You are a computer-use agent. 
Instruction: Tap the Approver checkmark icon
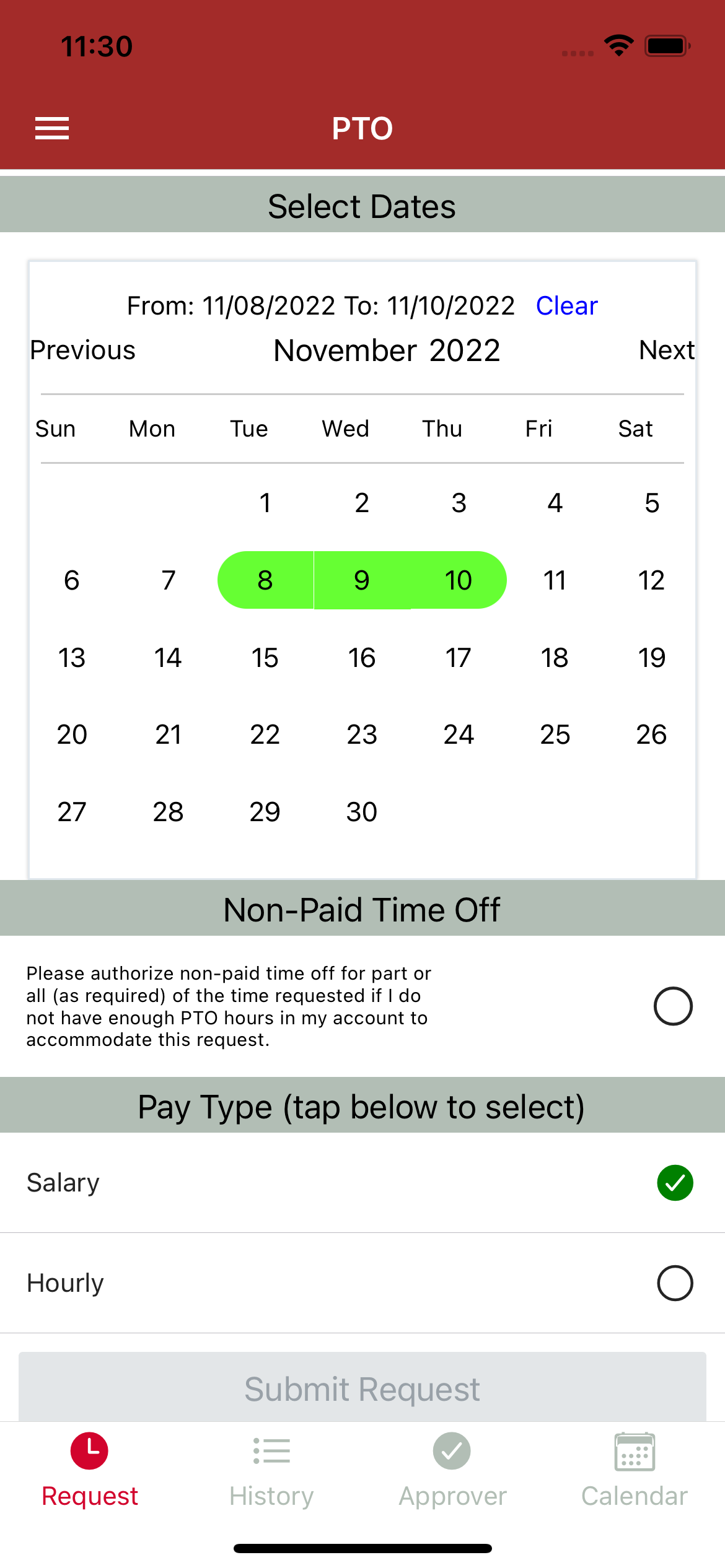pyautogui.click(x=451, y=1450)
